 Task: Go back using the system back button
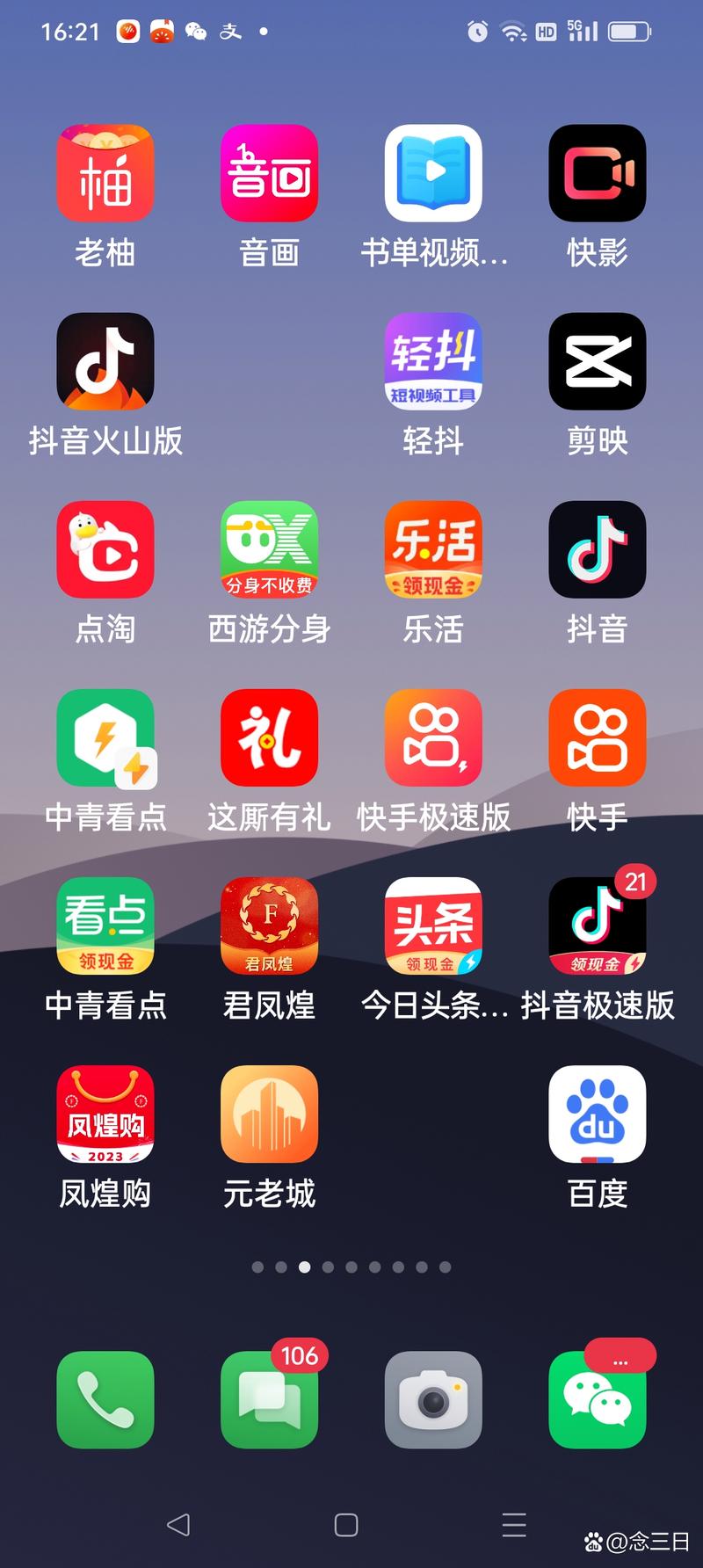tap(178, 1524)
